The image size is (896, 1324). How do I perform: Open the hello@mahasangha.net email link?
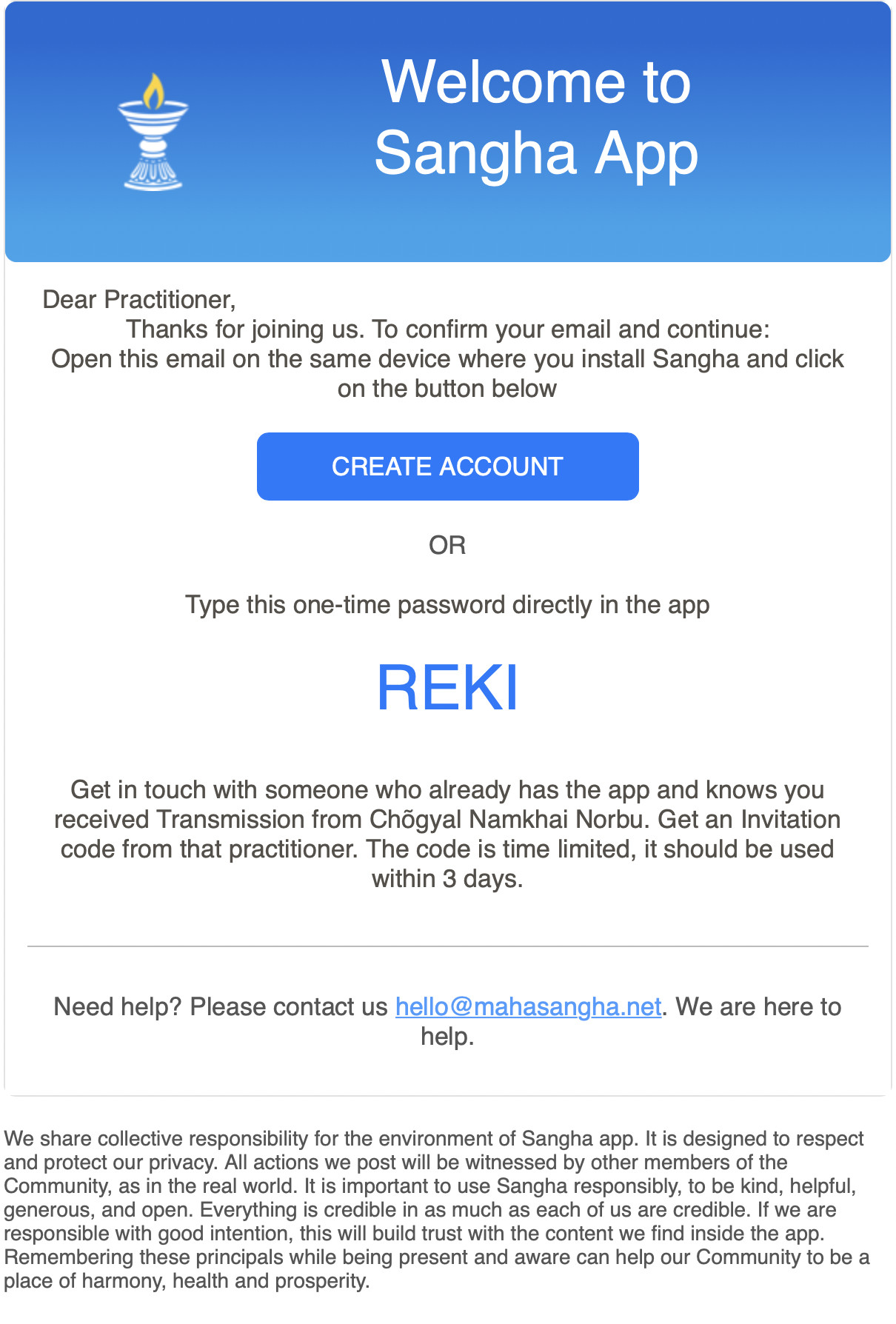click(x=528, y=1007)
